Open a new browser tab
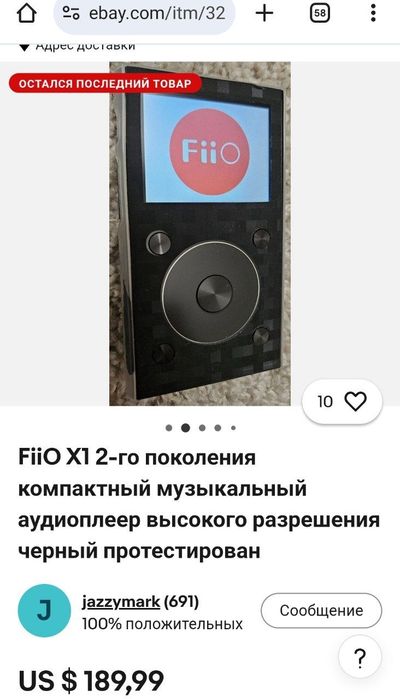Image resolution: width=400 pixels, height=699 pixels. click(x=264, y=14)
